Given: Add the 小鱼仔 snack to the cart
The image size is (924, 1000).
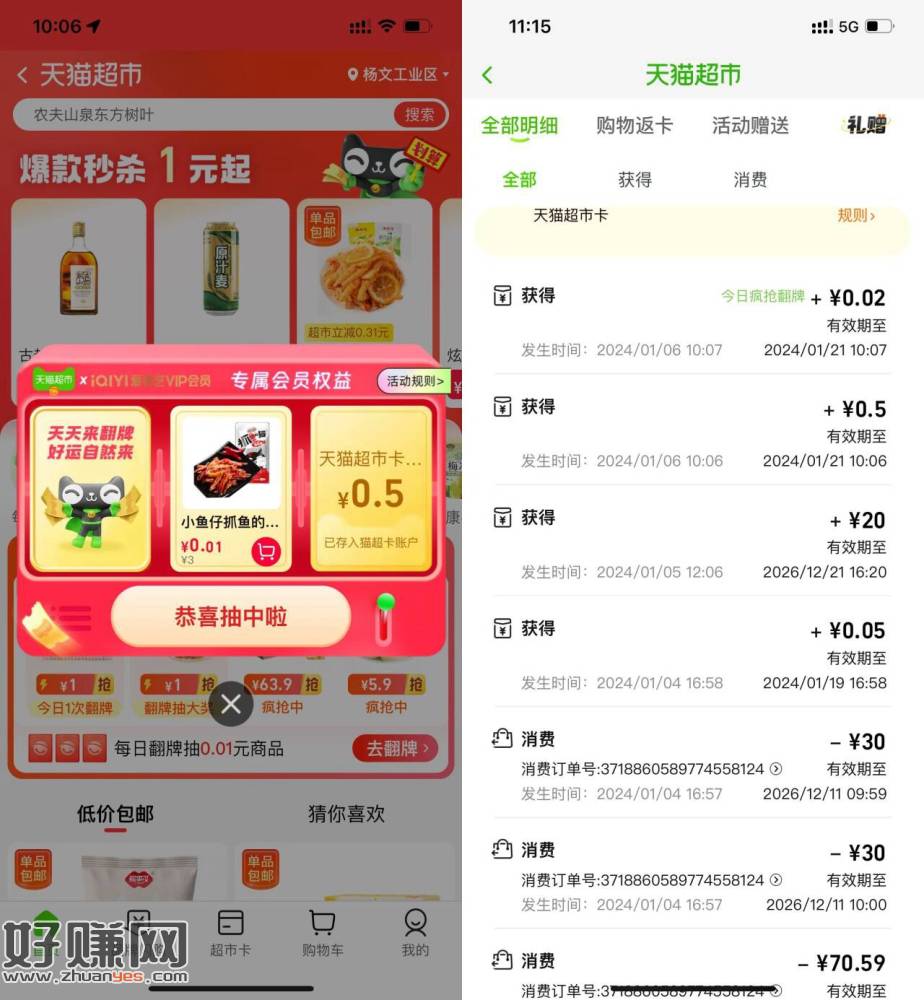Looking at the screenshot, I should coord(266,551).
